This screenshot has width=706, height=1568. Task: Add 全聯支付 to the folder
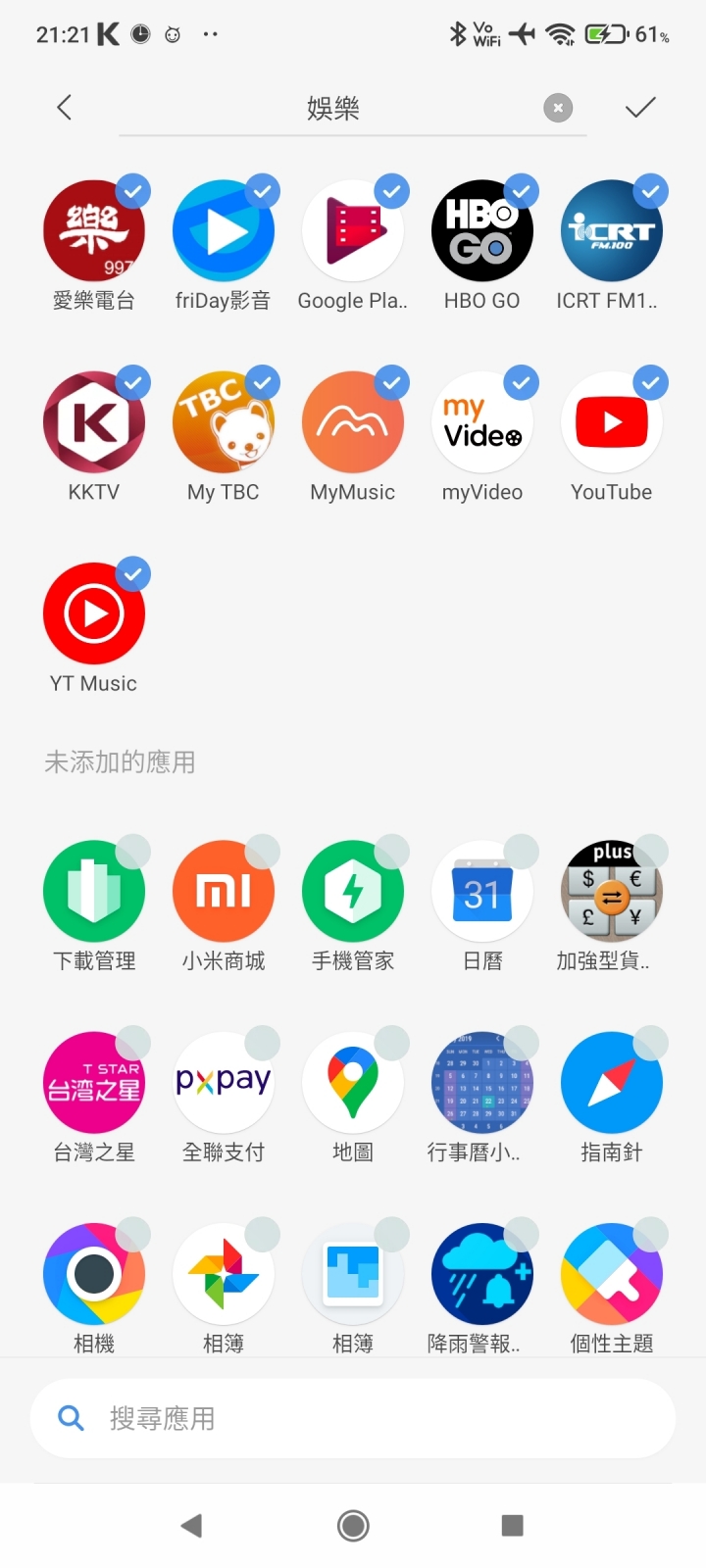[224, 1083]
